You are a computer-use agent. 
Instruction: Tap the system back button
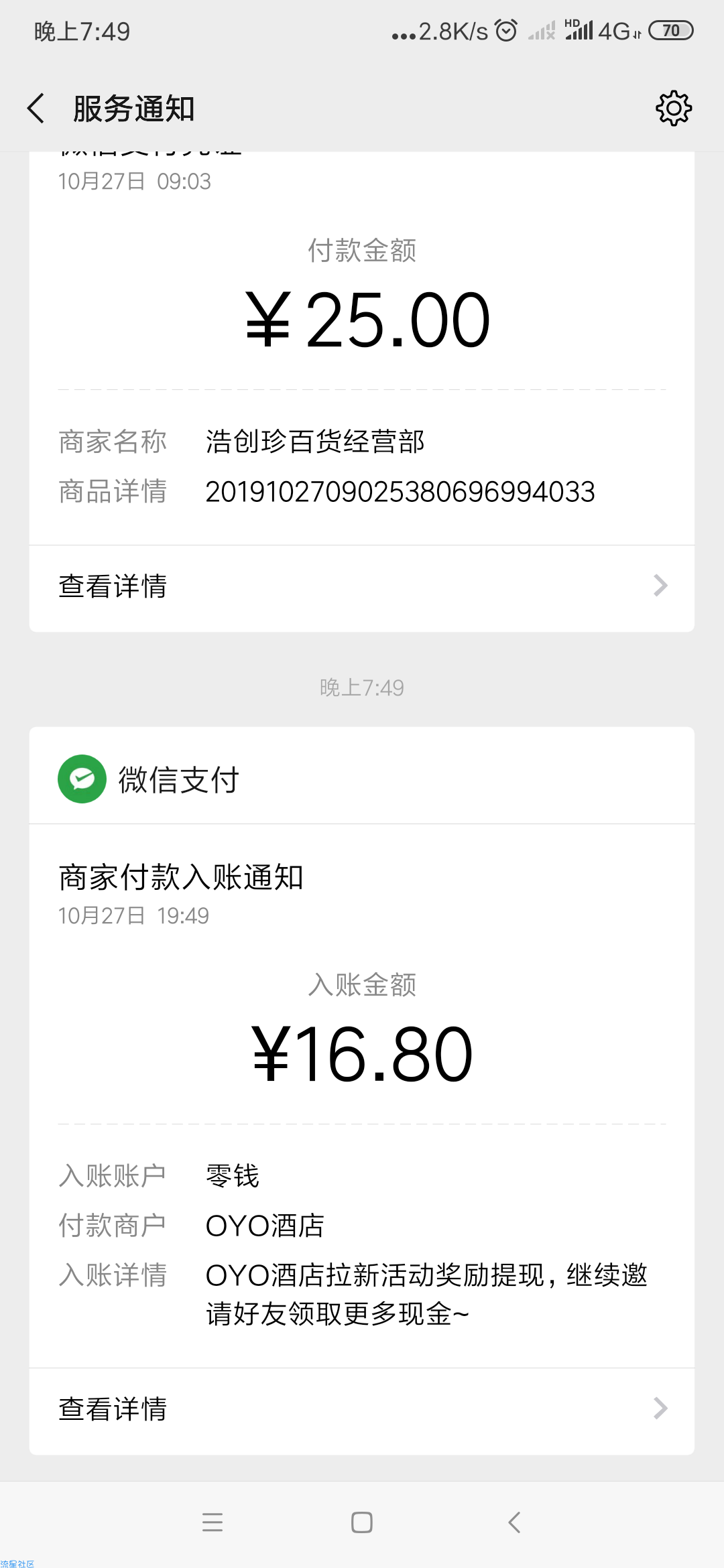click(514, 1522)
